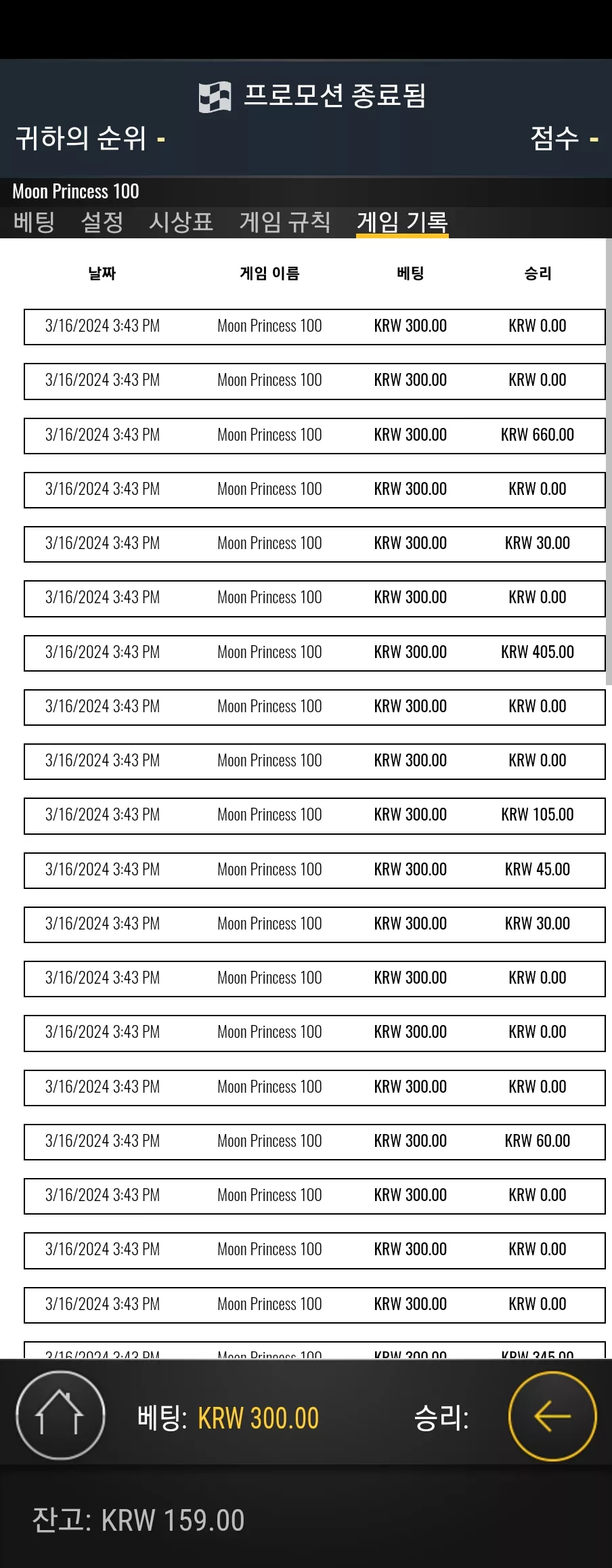Switch to the 베팅 tab

34,222
